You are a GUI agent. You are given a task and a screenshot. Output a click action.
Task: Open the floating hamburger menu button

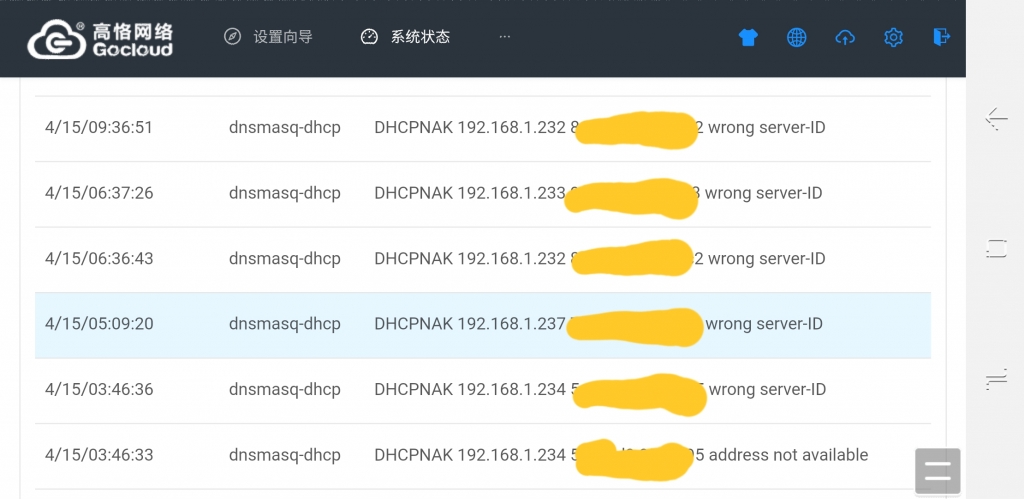click(937, 471)
